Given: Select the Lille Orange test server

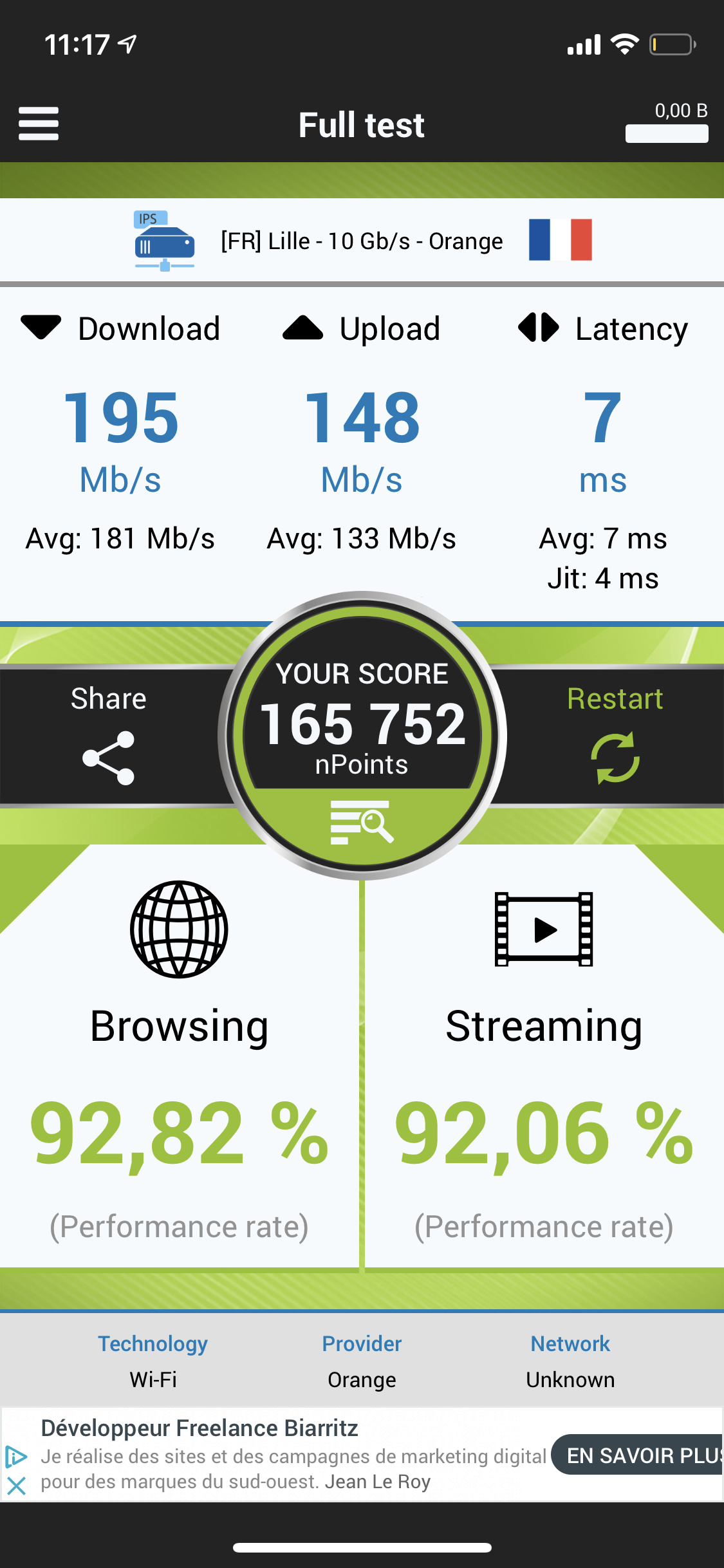Looking at the screenshot, I should pyautogui.click(x=362, y=241).
